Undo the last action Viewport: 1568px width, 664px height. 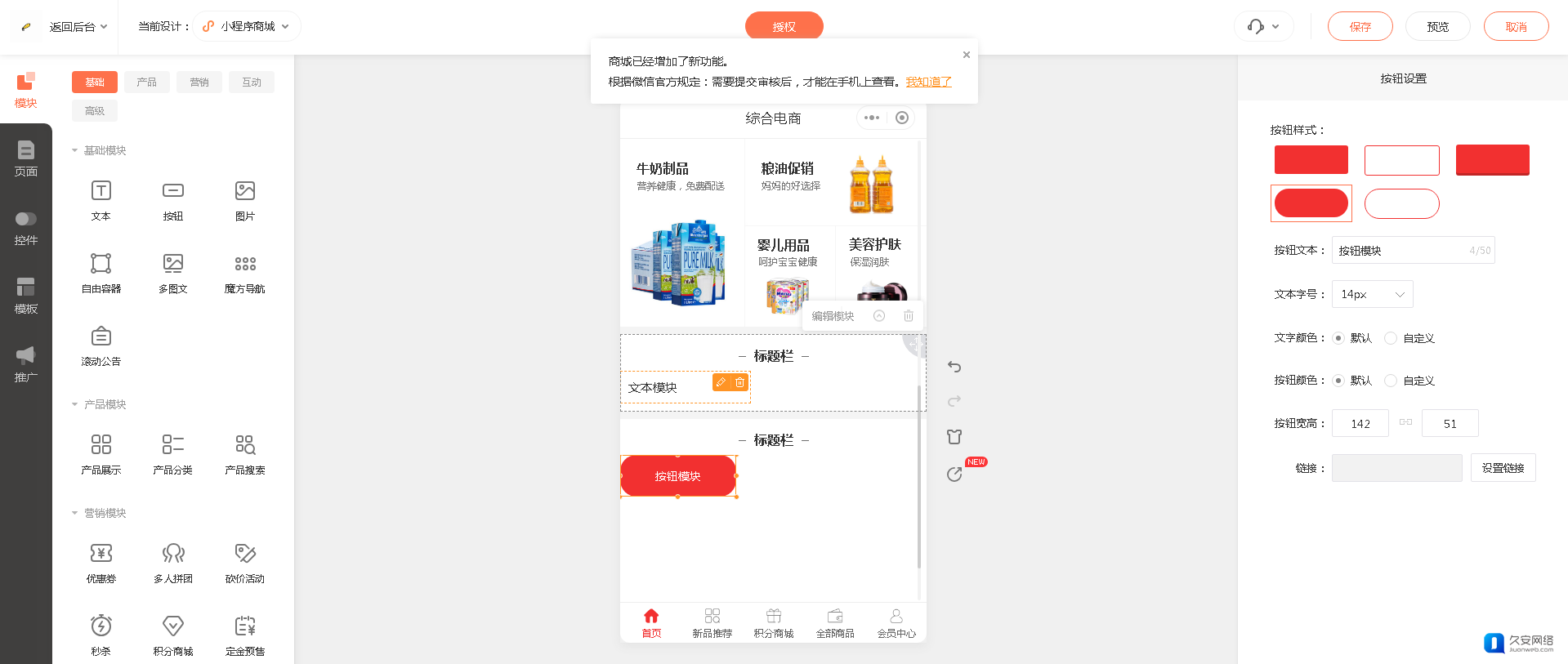(x=954, y=367)
